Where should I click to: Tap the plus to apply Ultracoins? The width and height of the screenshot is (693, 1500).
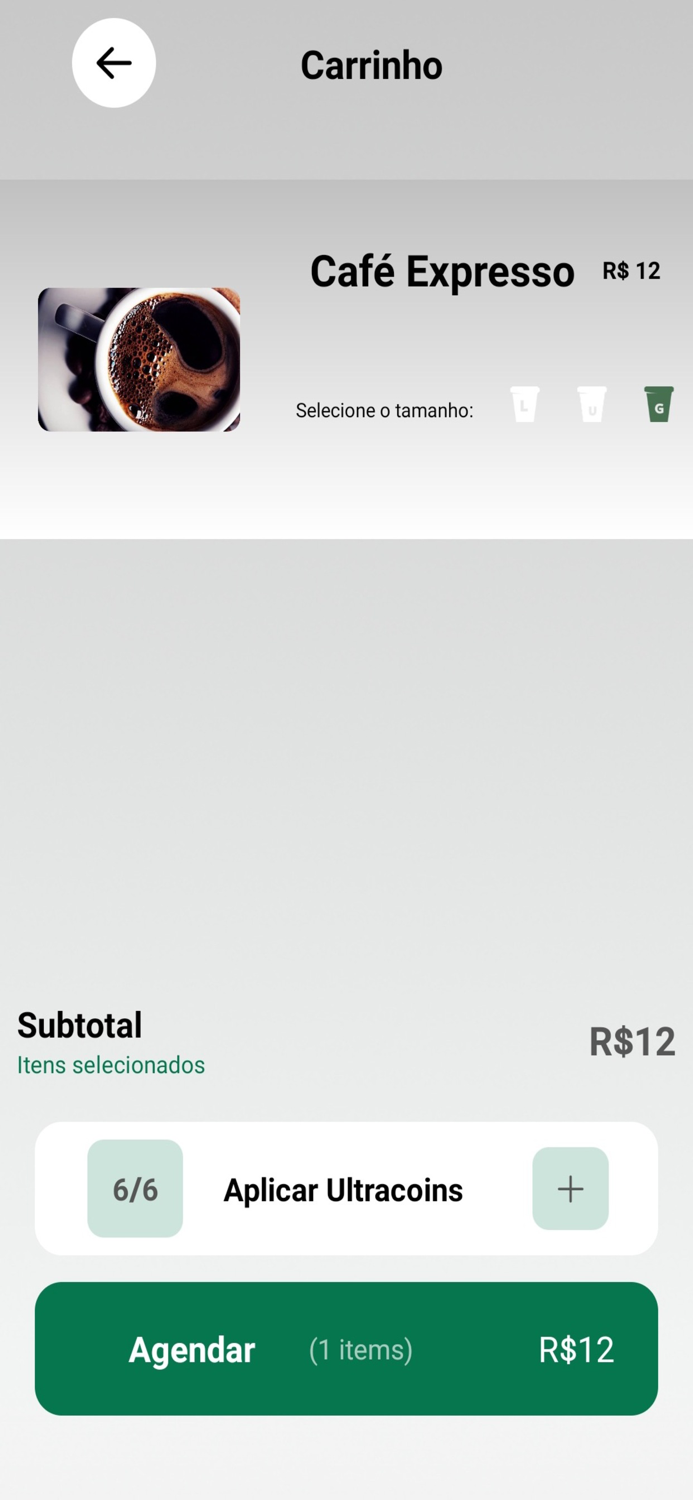[570, 1188]
